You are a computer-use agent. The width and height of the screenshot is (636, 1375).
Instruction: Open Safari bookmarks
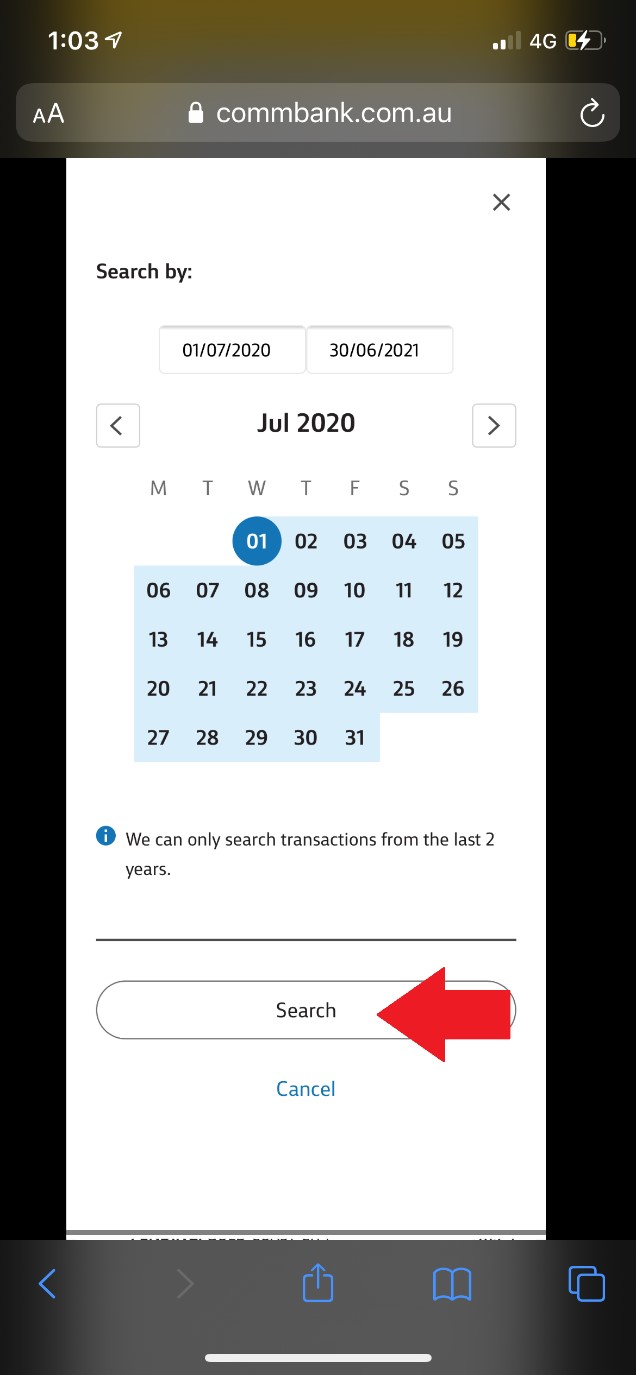coord(451,1283)
